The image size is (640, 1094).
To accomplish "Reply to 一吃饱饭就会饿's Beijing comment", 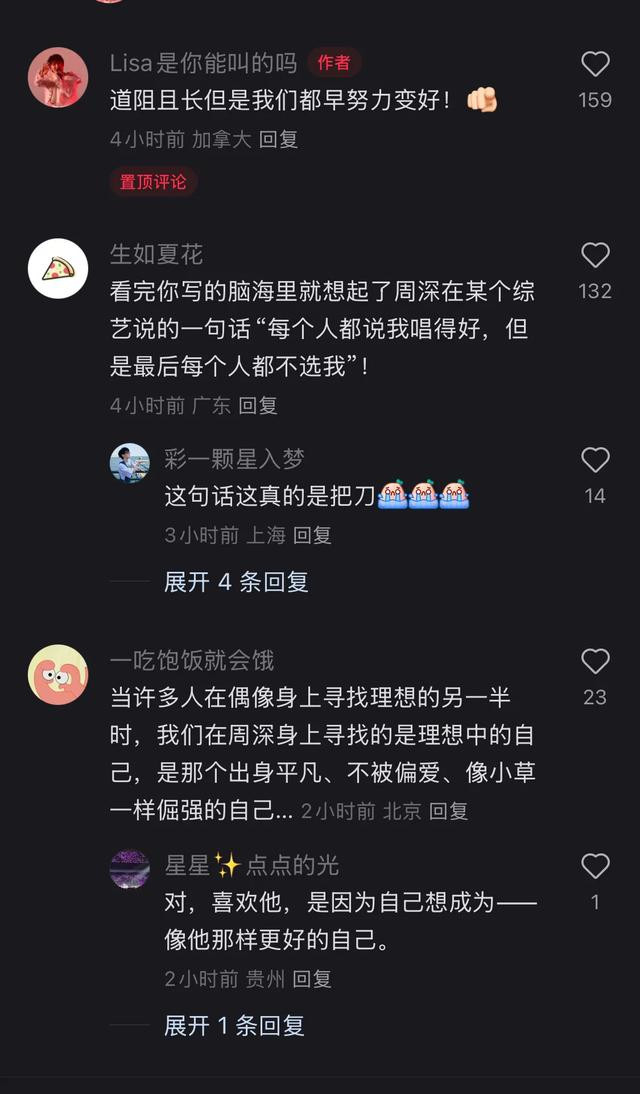I will tap(448, 811).
